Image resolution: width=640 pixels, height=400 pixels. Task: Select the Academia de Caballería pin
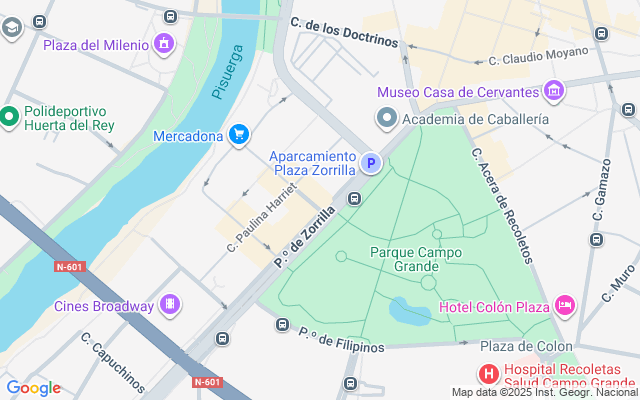(x=387, y=118)
